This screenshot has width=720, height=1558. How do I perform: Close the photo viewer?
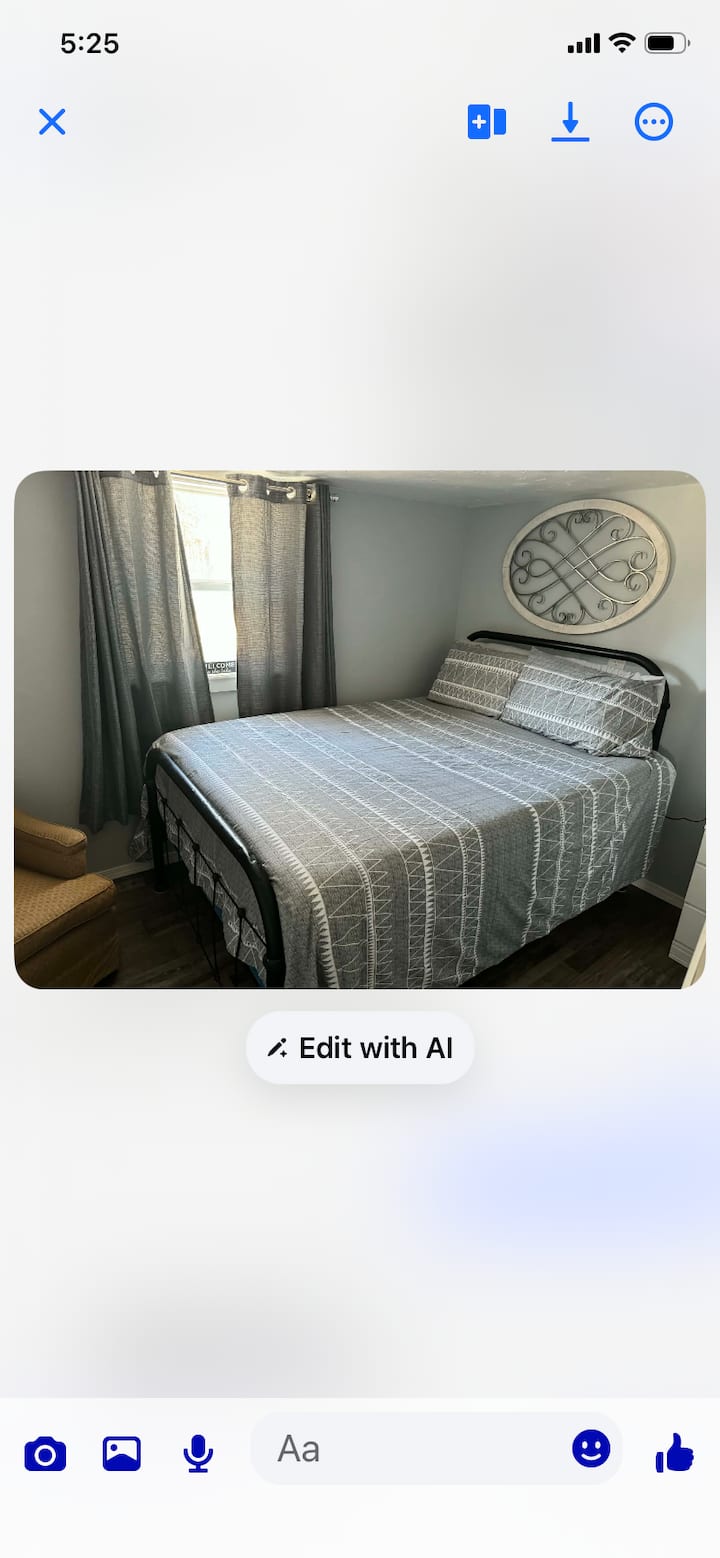(x=52, y=122)
